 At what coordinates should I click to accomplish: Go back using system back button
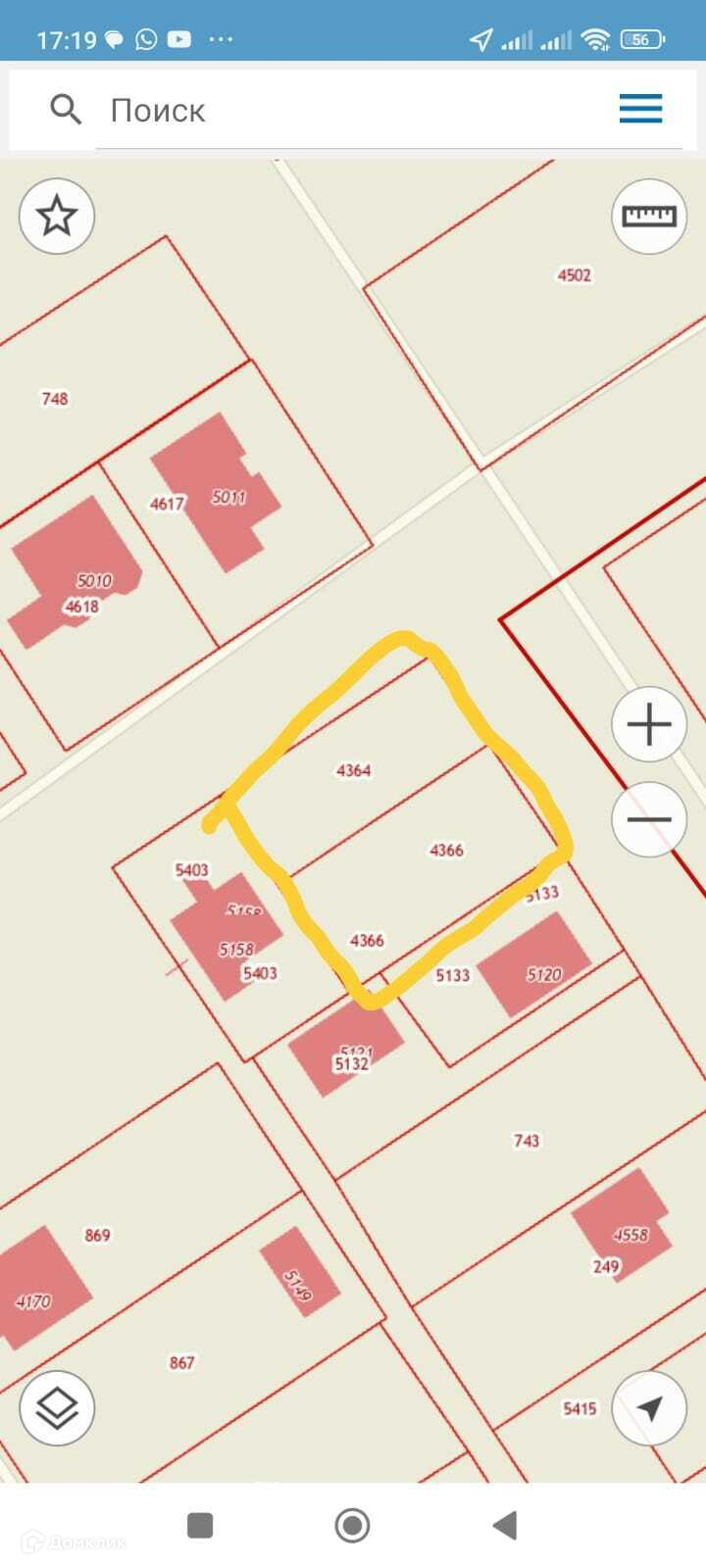click(x=505, y=1525)
